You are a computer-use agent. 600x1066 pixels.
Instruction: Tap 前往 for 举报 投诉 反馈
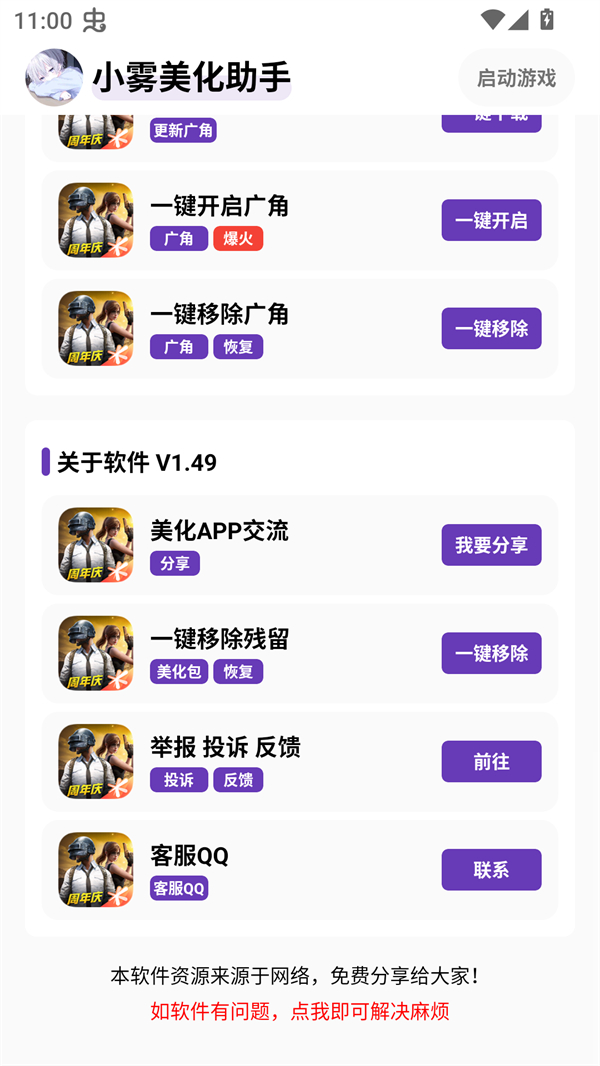pos(491,762)
